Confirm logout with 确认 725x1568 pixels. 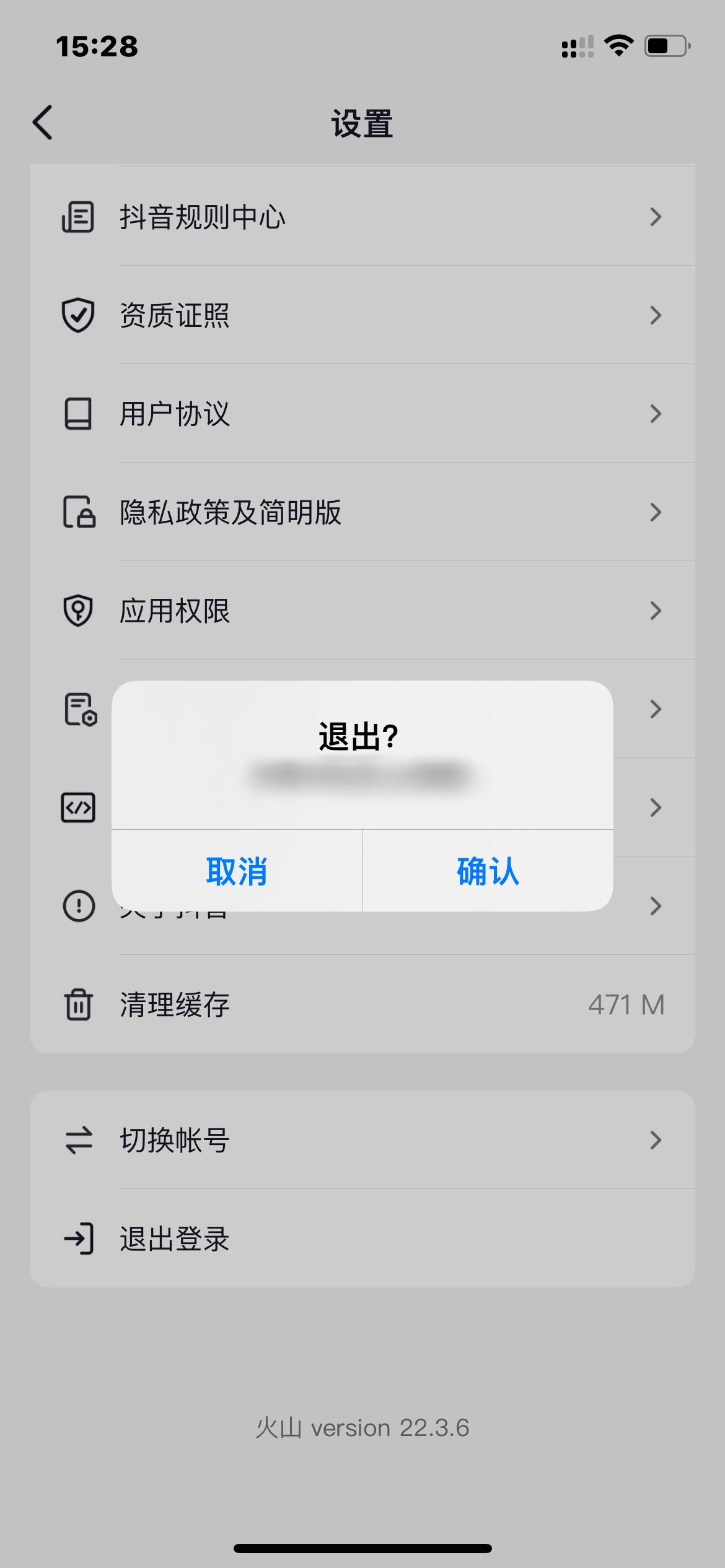coord(488,871)
